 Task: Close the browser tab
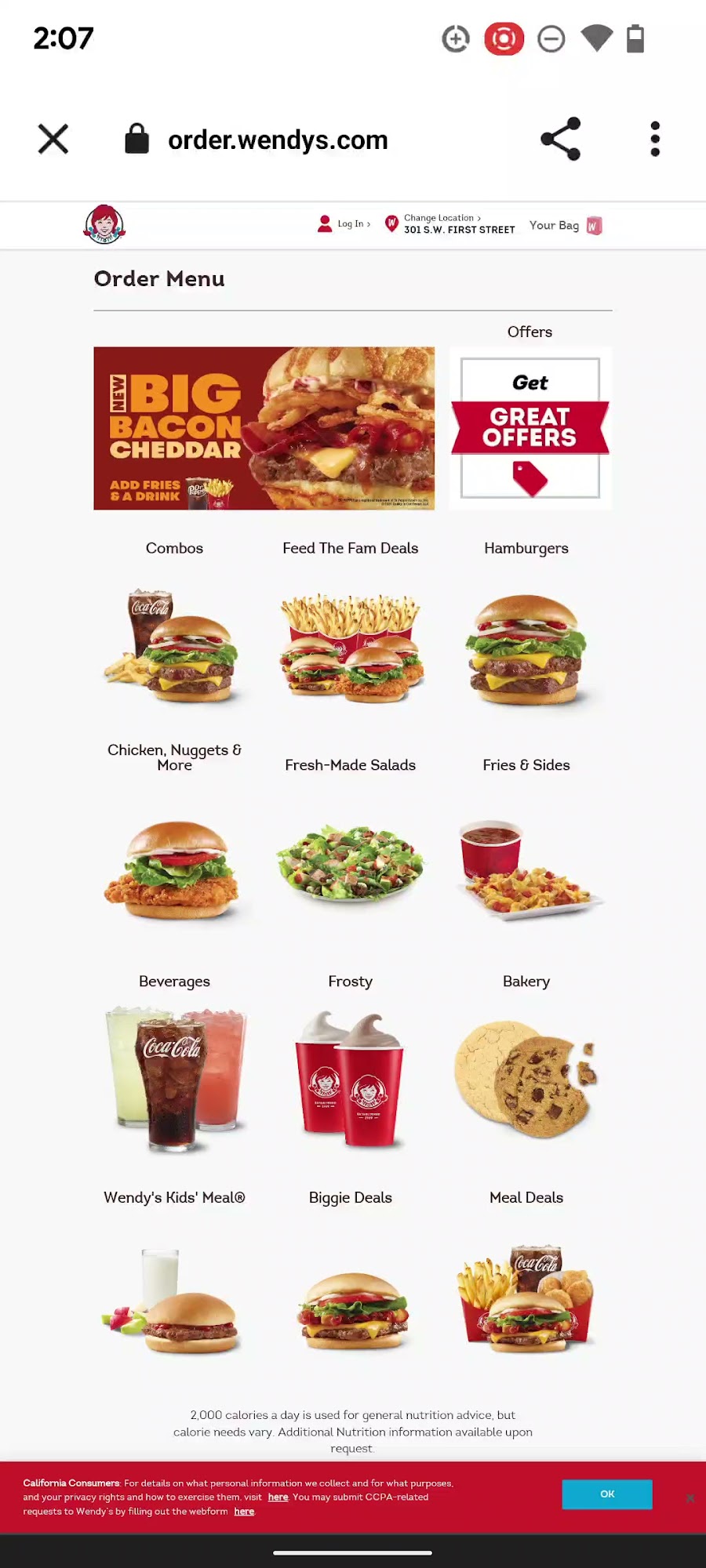53,140
